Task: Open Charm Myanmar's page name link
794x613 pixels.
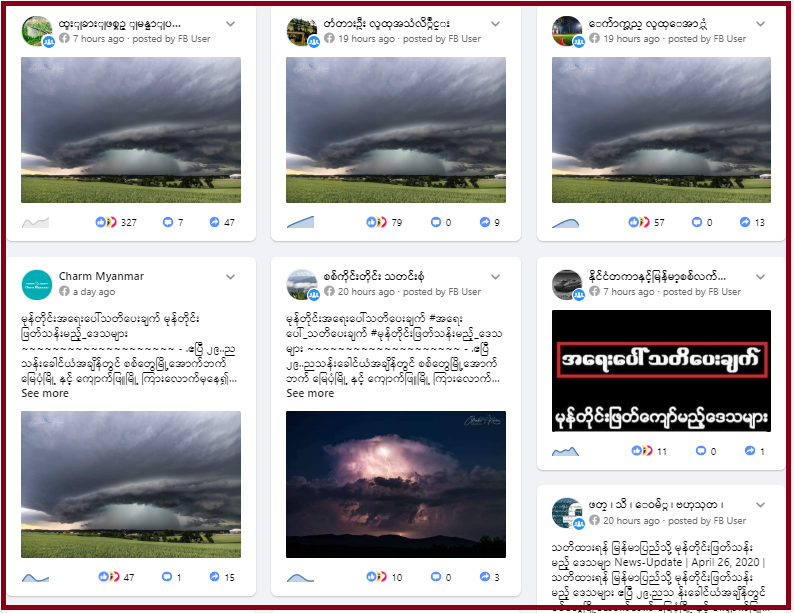Action: point(101,276)
